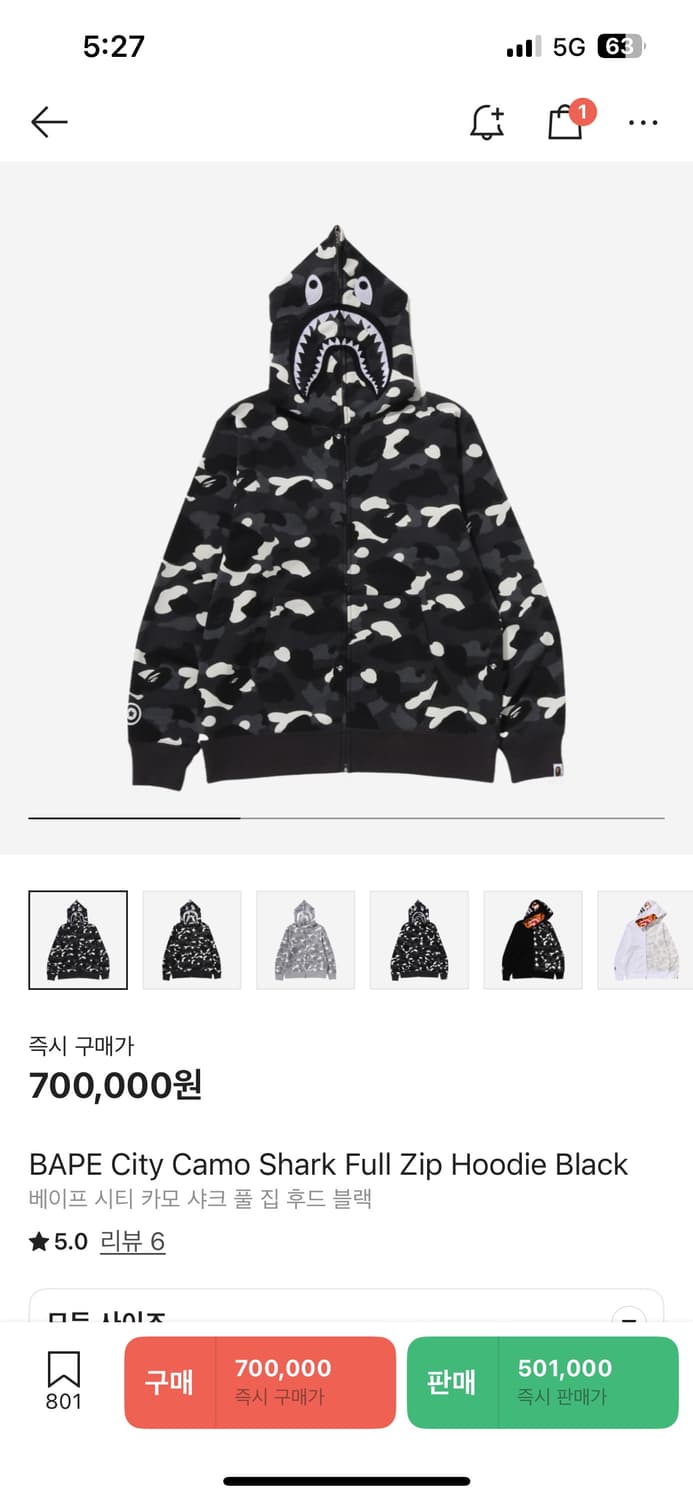Open the three-dot overflow menu
Screen dimensions: 693x1500
(x=642, y=122)
